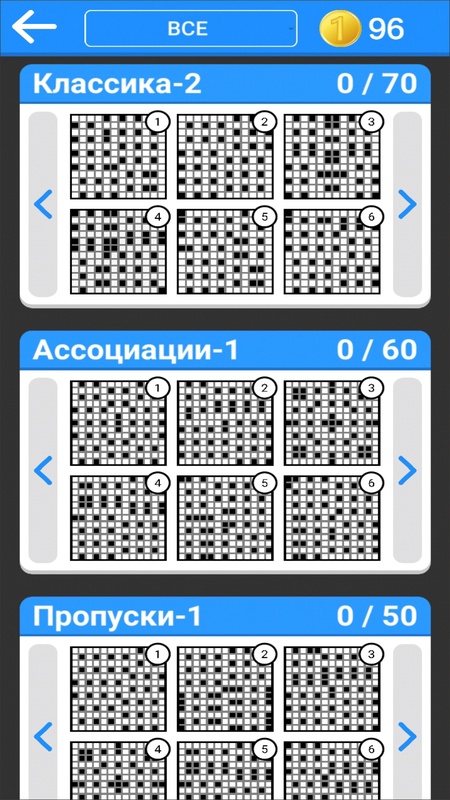The image size is (450, 800).
Task: Select crossword 6 in Ассоциации-1
Action: click(x=332, y=517)
